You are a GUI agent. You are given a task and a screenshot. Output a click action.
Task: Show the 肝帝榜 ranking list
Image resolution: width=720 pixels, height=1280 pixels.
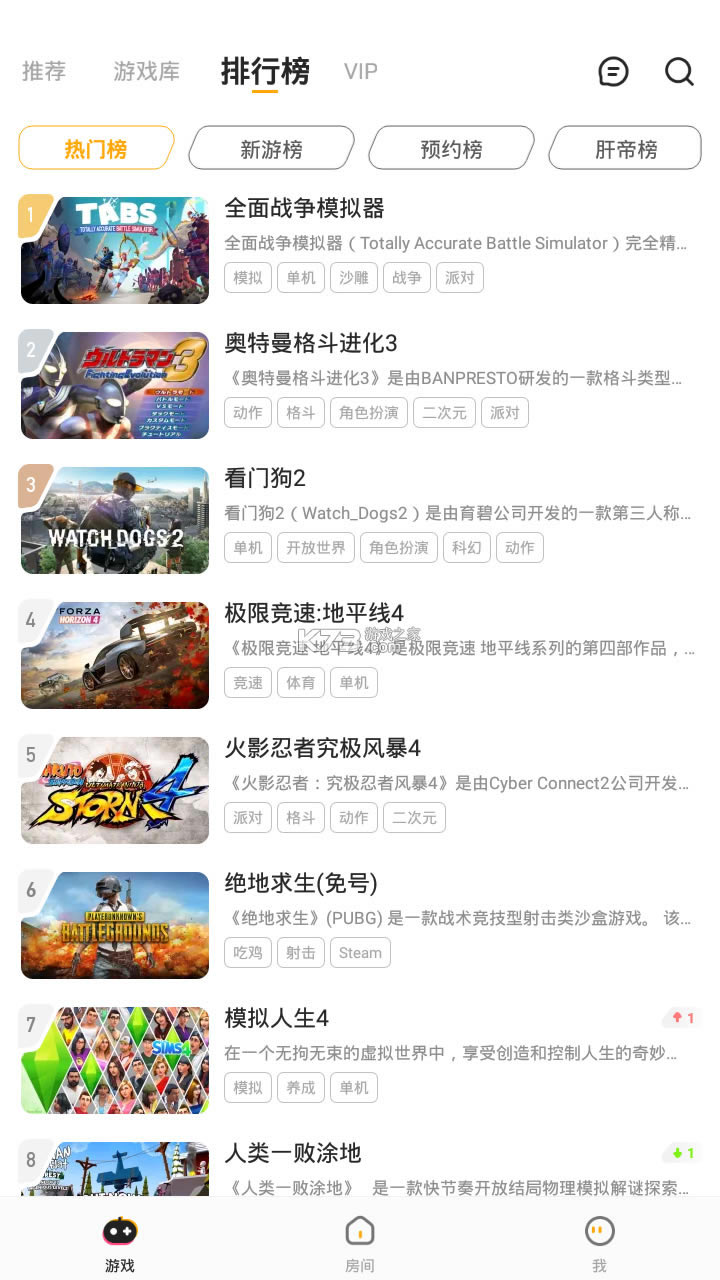coord(625,149)
